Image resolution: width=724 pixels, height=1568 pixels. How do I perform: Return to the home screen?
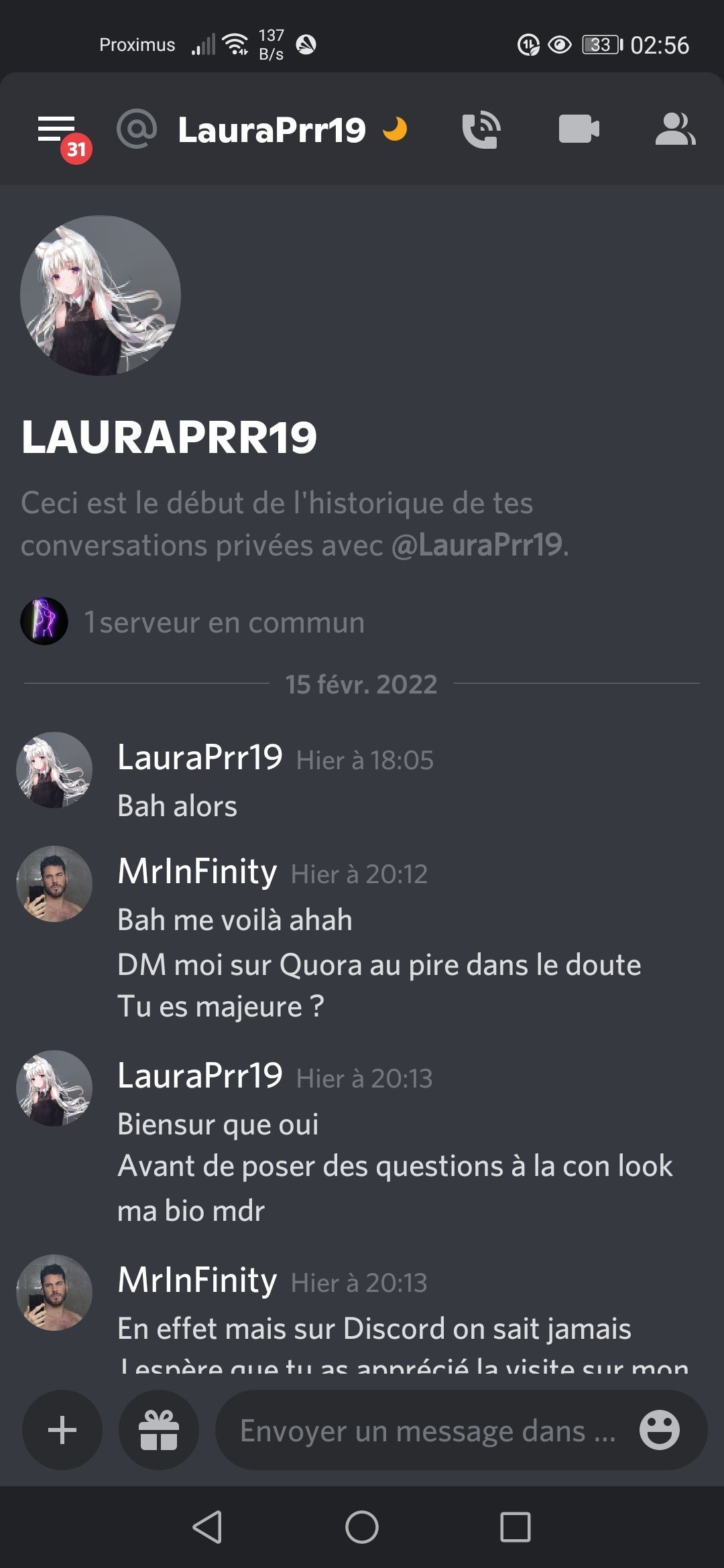tap(362, 1527)
